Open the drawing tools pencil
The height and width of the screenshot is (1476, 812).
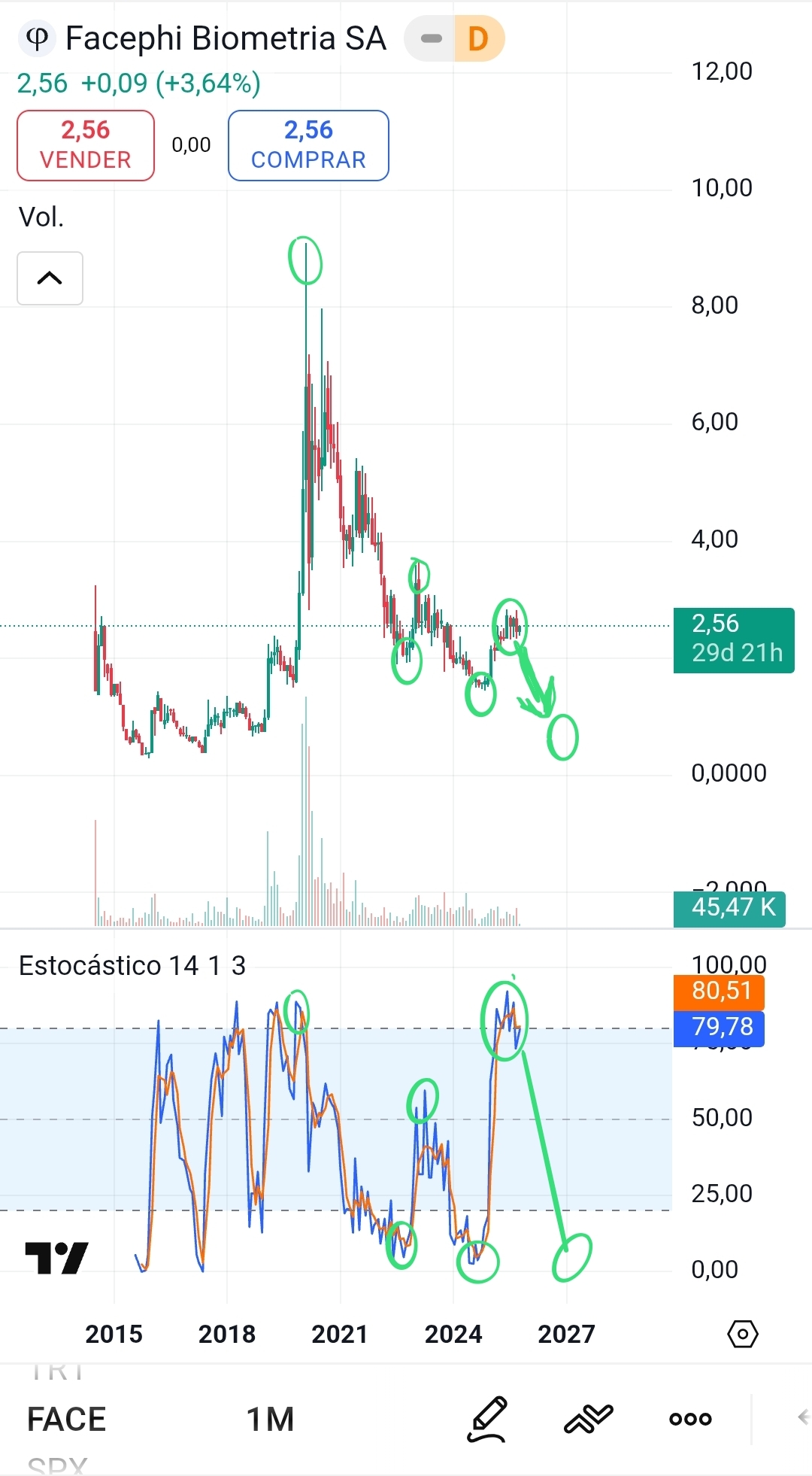[488, 1419]
